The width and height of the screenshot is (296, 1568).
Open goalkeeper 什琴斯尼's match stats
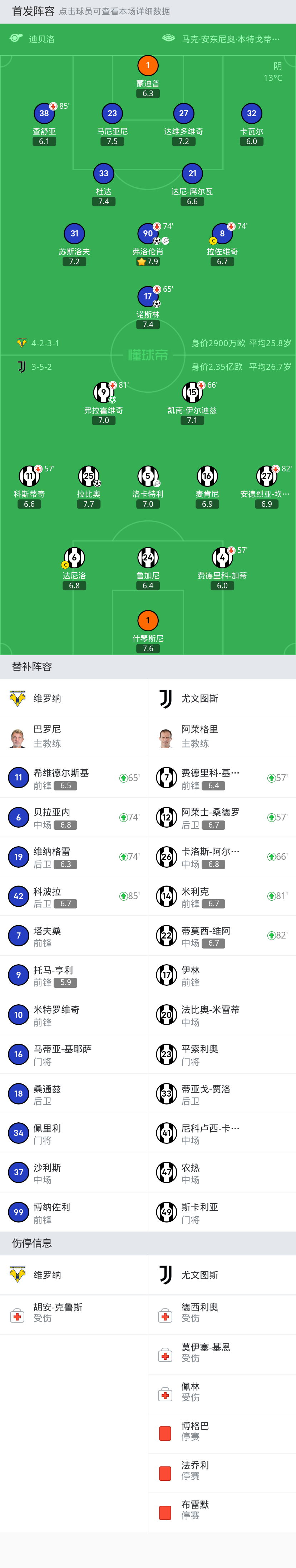point(148,621)
